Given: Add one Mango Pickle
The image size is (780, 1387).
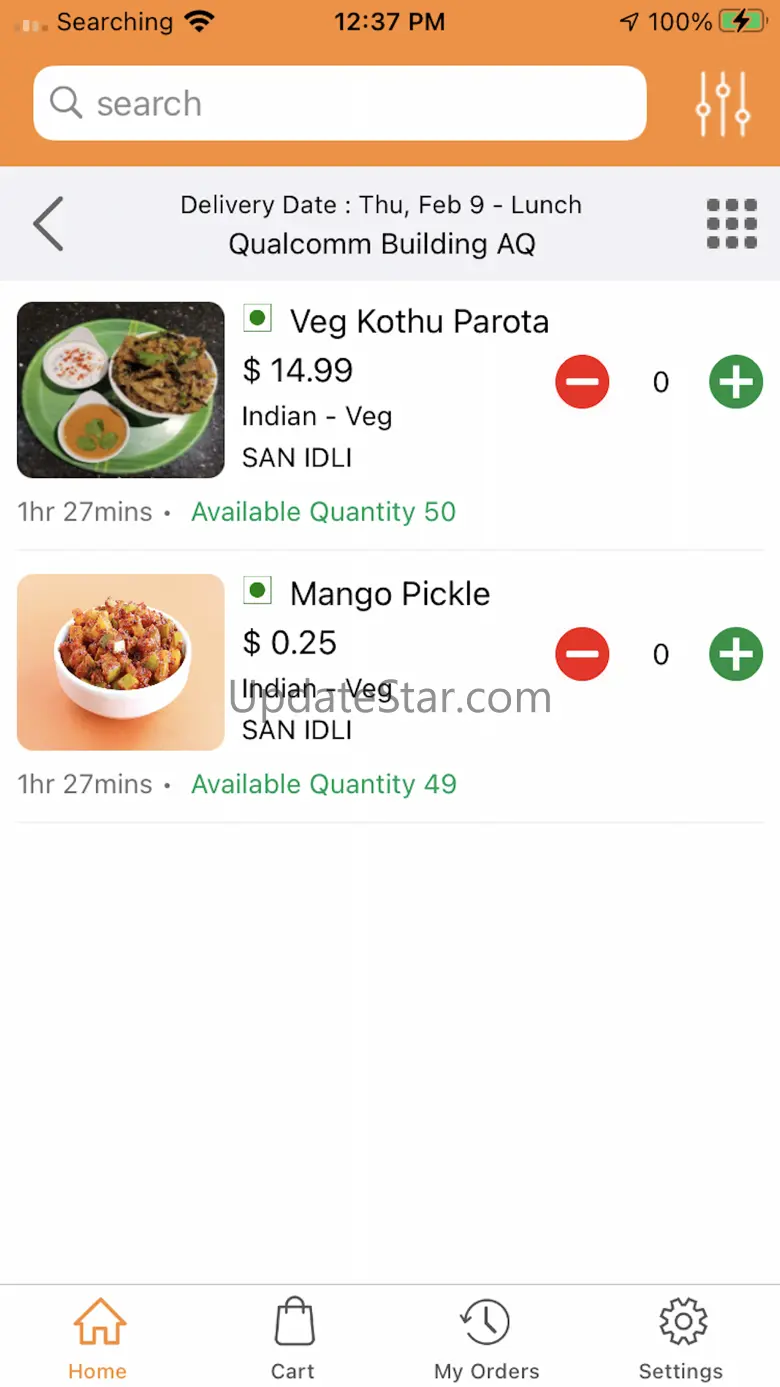Looking at the screenshot, I should [736, 654].
